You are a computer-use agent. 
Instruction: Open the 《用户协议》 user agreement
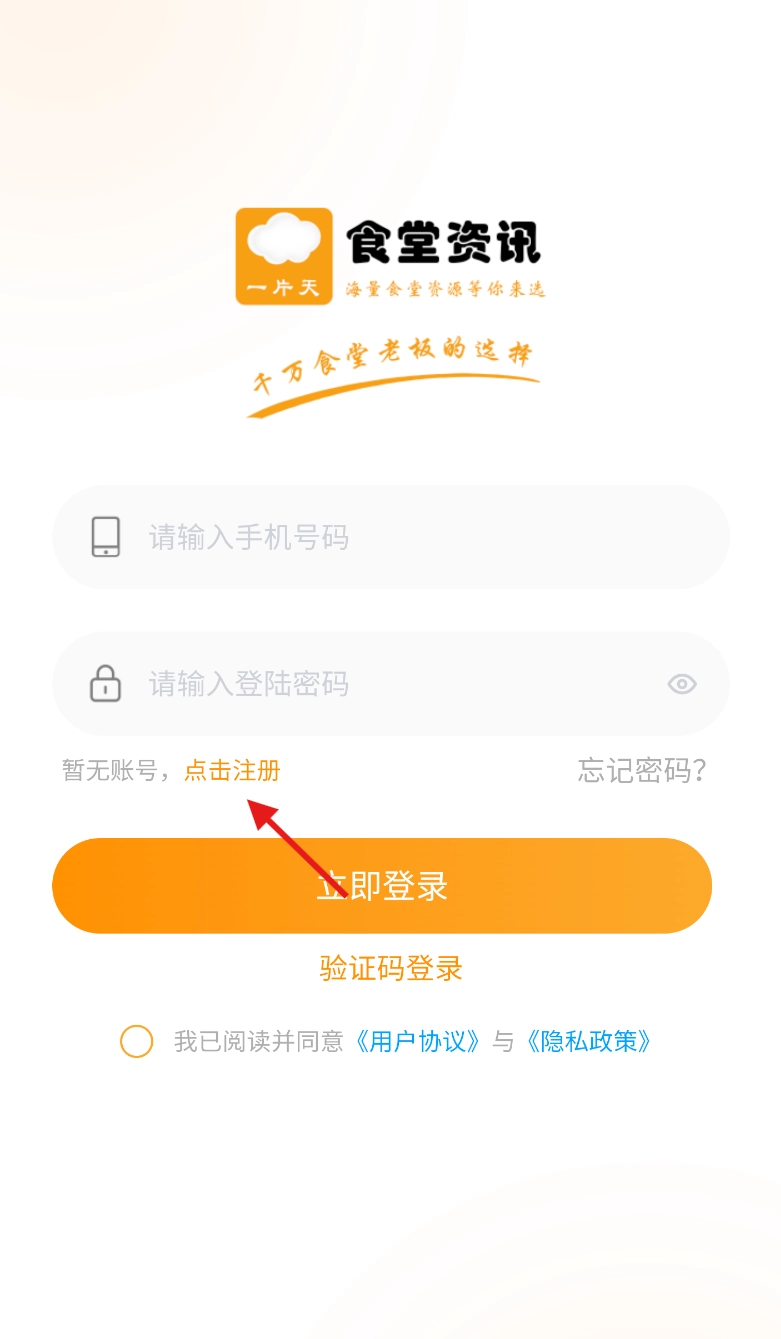(418, 1042)
